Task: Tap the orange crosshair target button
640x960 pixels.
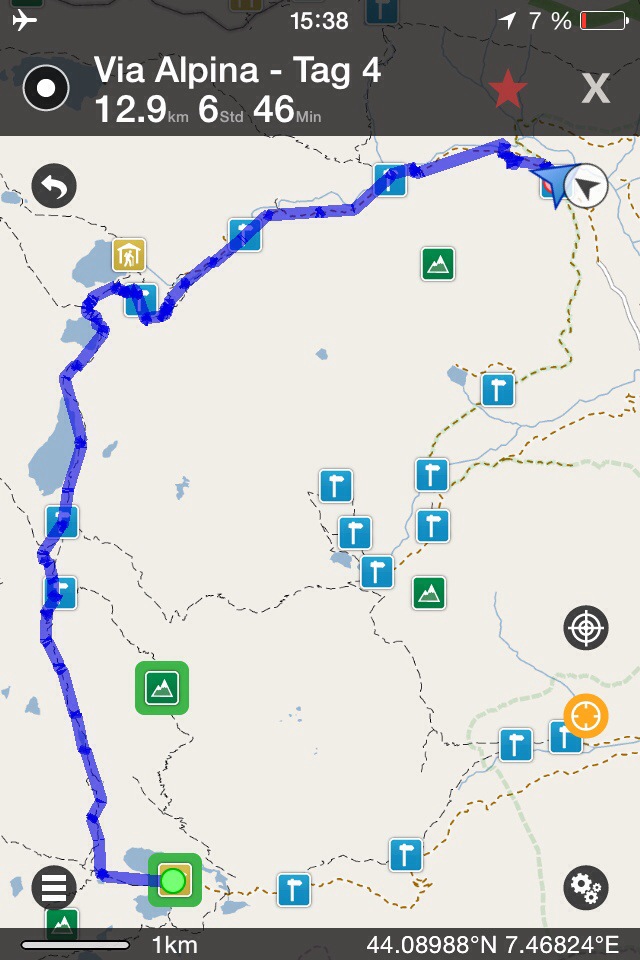Action: click(x=586, y=716)
